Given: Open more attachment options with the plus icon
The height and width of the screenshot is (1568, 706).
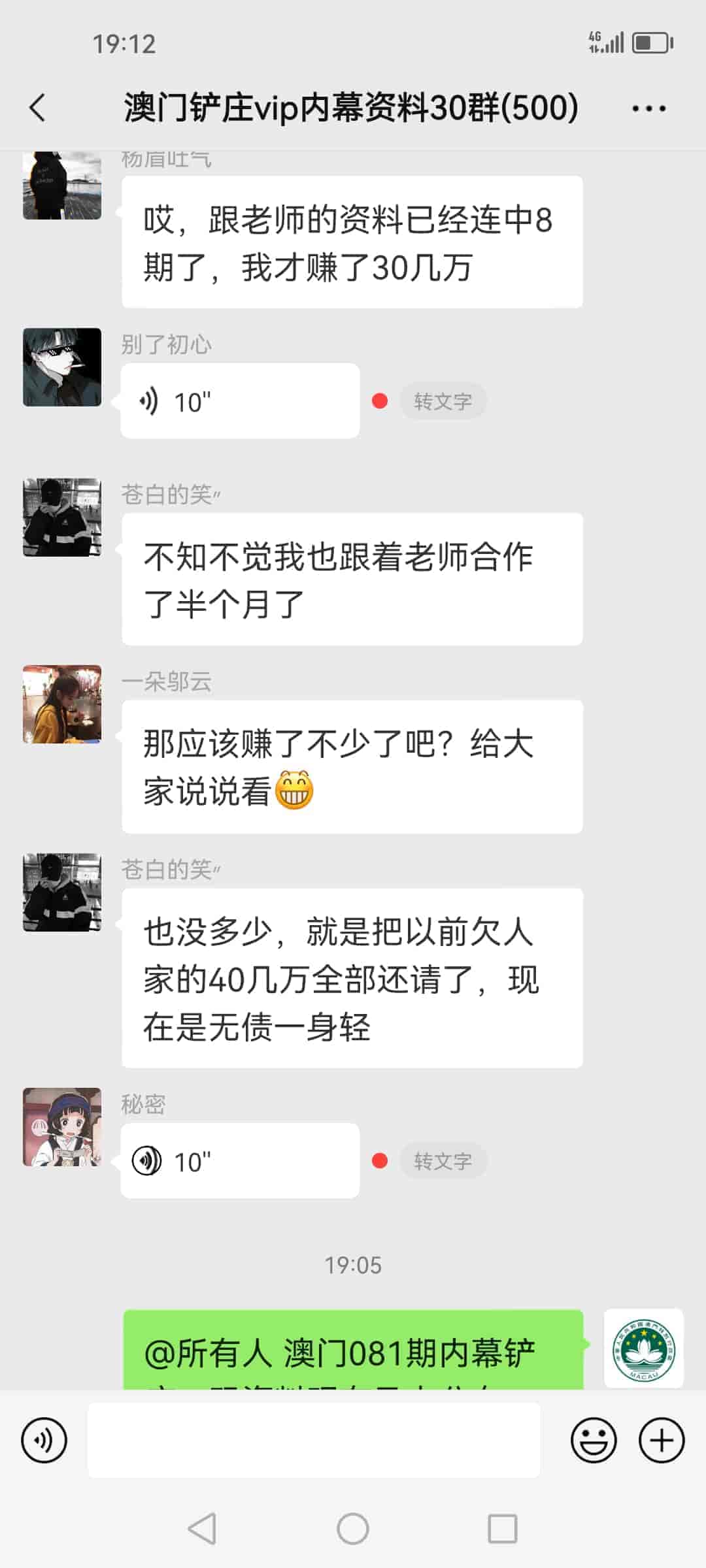Looking at the screenshot, I should click(x=662, y=1439).
